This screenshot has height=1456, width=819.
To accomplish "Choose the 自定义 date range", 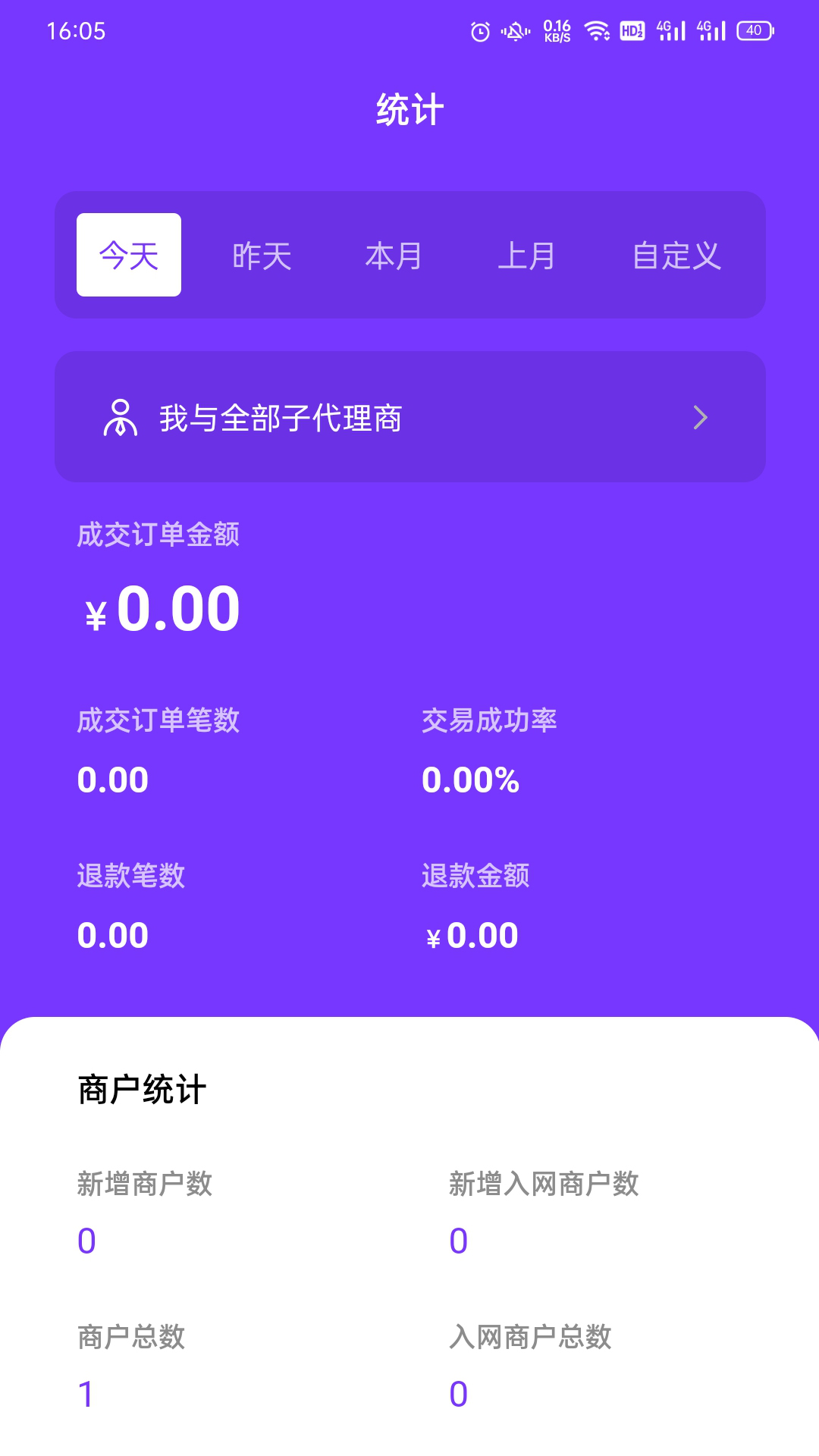I will (676, 256).
